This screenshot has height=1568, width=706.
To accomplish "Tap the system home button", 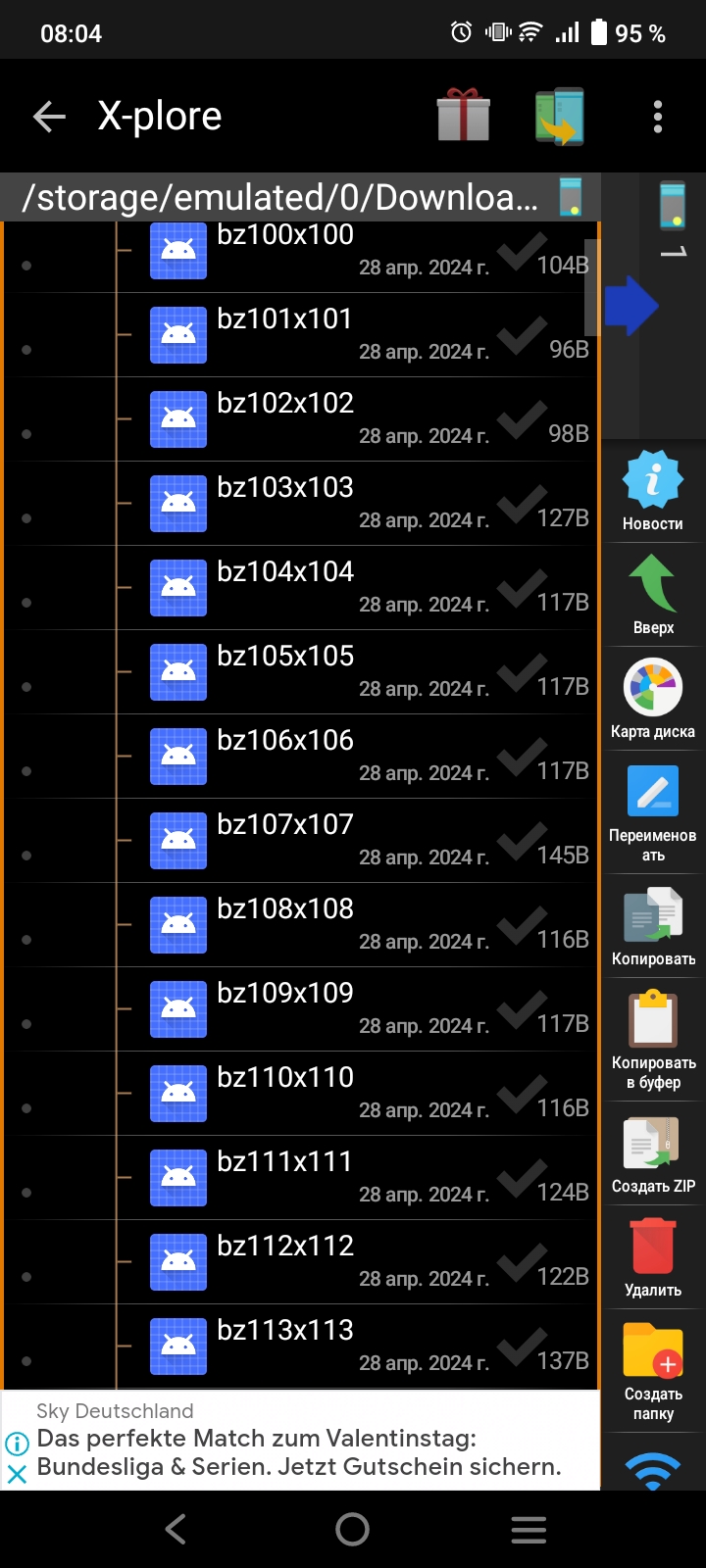I will 352,1529.
